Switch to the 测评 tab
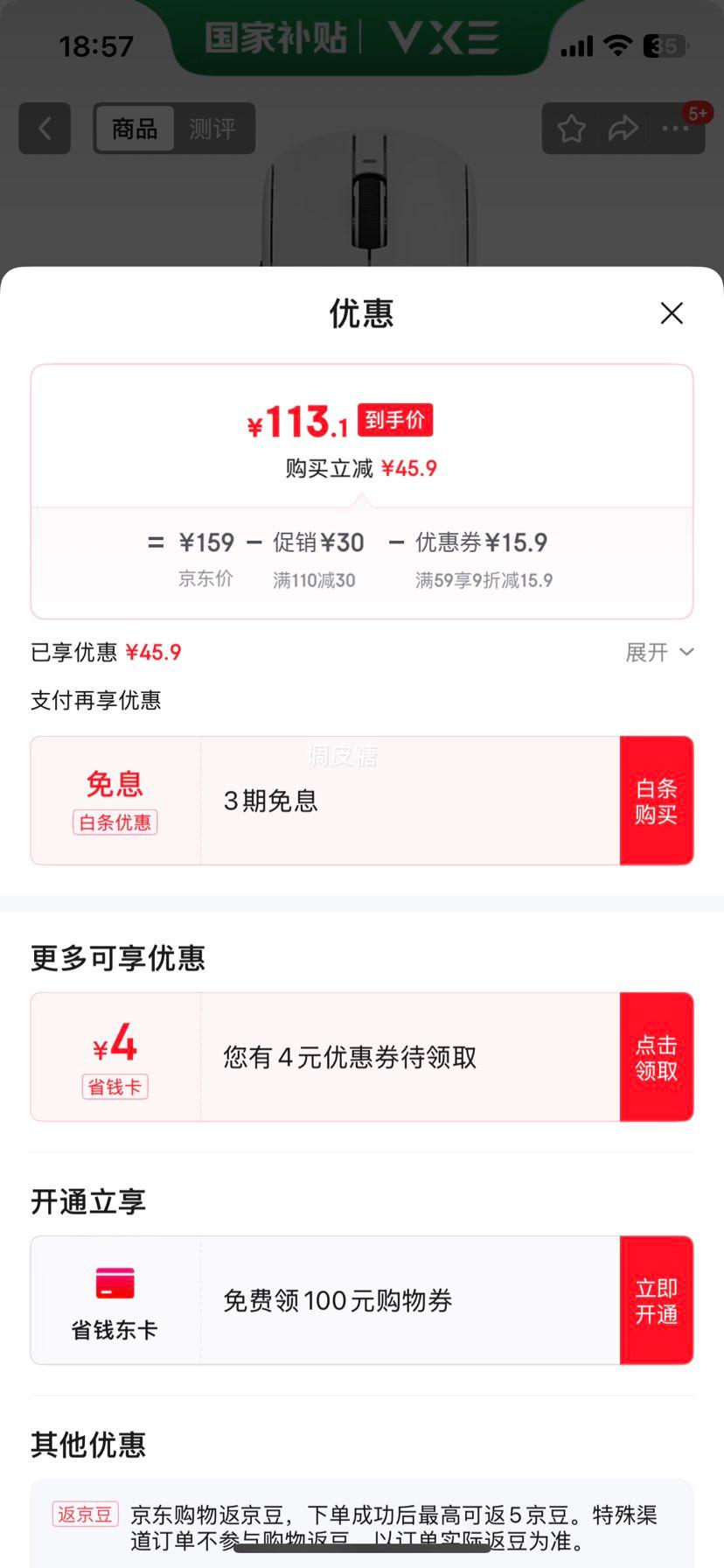This screenshot has height=1568, width=724. (212, 129)
